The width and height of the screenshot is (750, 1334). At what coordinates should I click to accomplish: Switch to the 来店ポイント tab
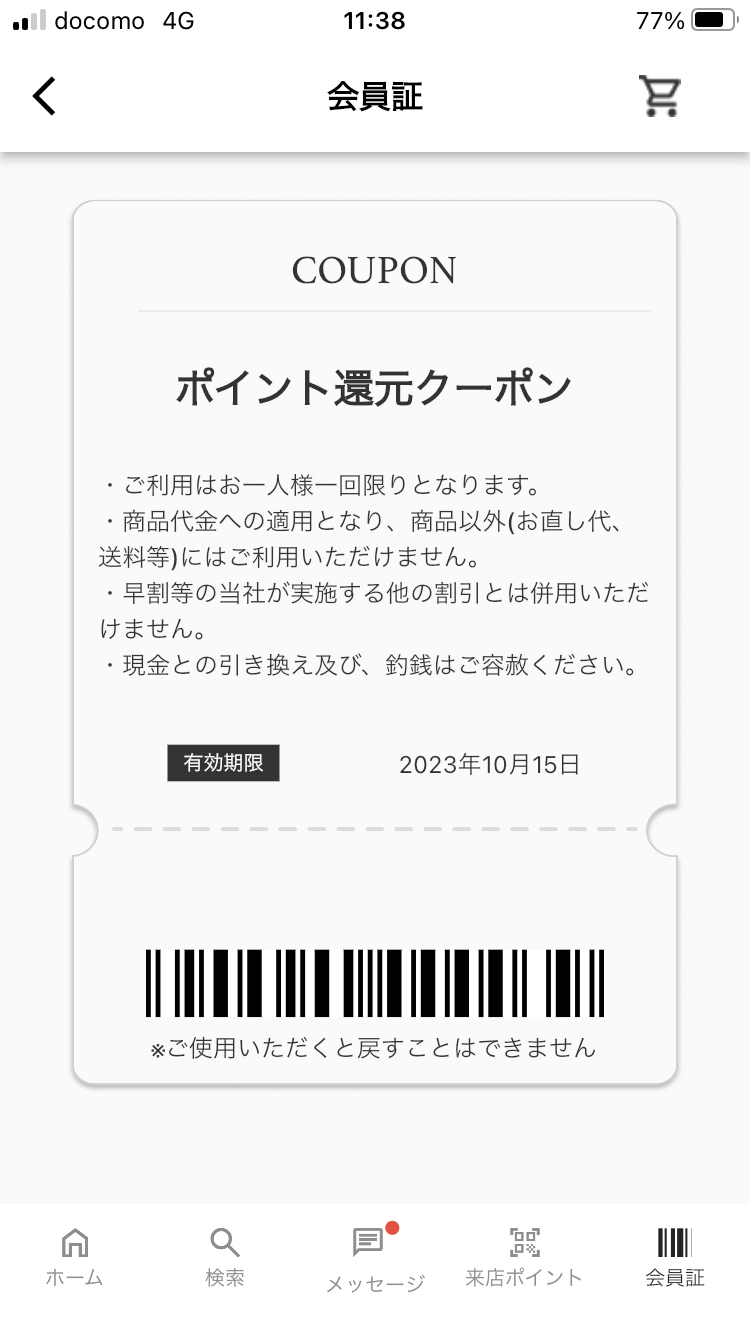[x=524, y=1257]
